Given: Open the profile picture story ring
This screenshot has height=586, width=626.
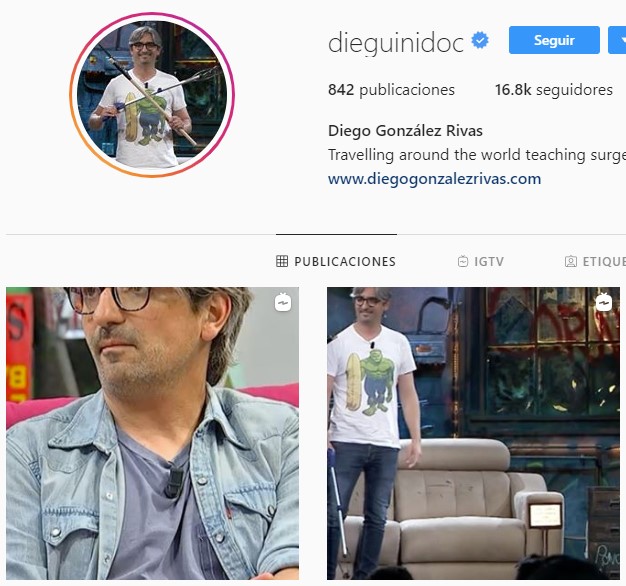Looking at the screenshot, I should (151, 96).
